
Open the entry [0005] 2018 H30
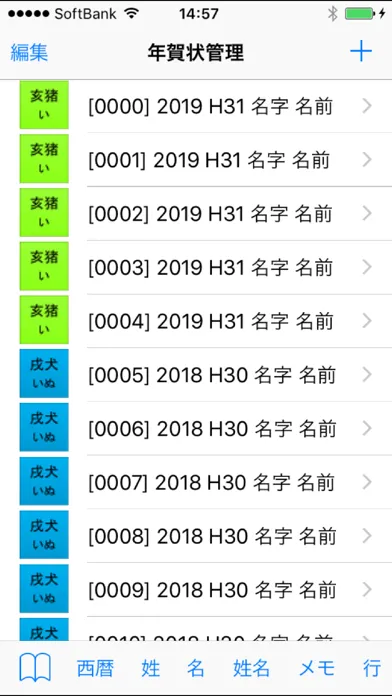(x=196, y=375)
